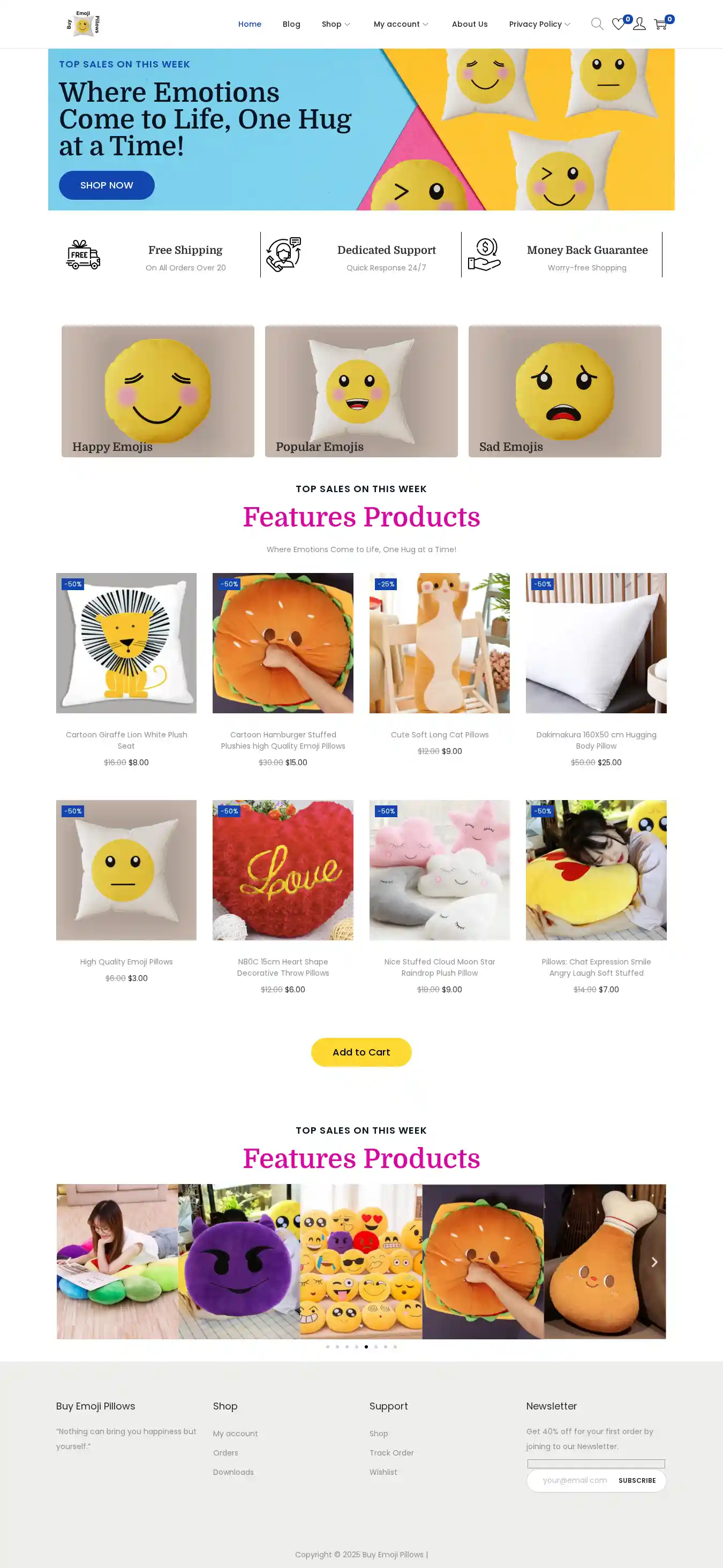Image resolution: width=723 pixels, height=1568 pixels.
Task: Browse the Sad Emojis category
Action: click(564, 391)
